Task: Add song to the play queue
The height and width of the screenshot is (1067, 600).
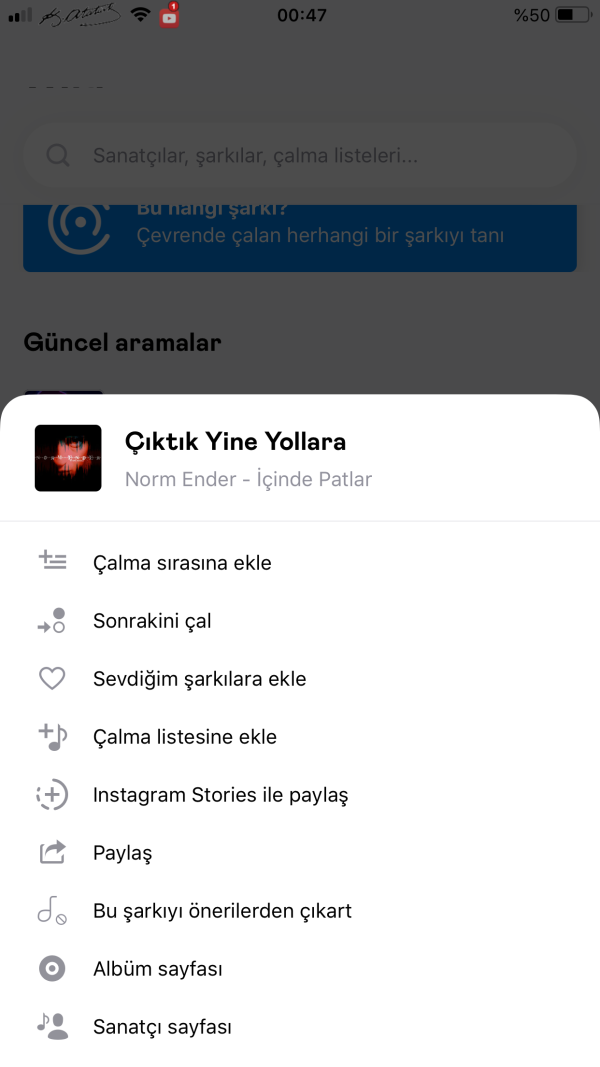Action: pos(182,563)
